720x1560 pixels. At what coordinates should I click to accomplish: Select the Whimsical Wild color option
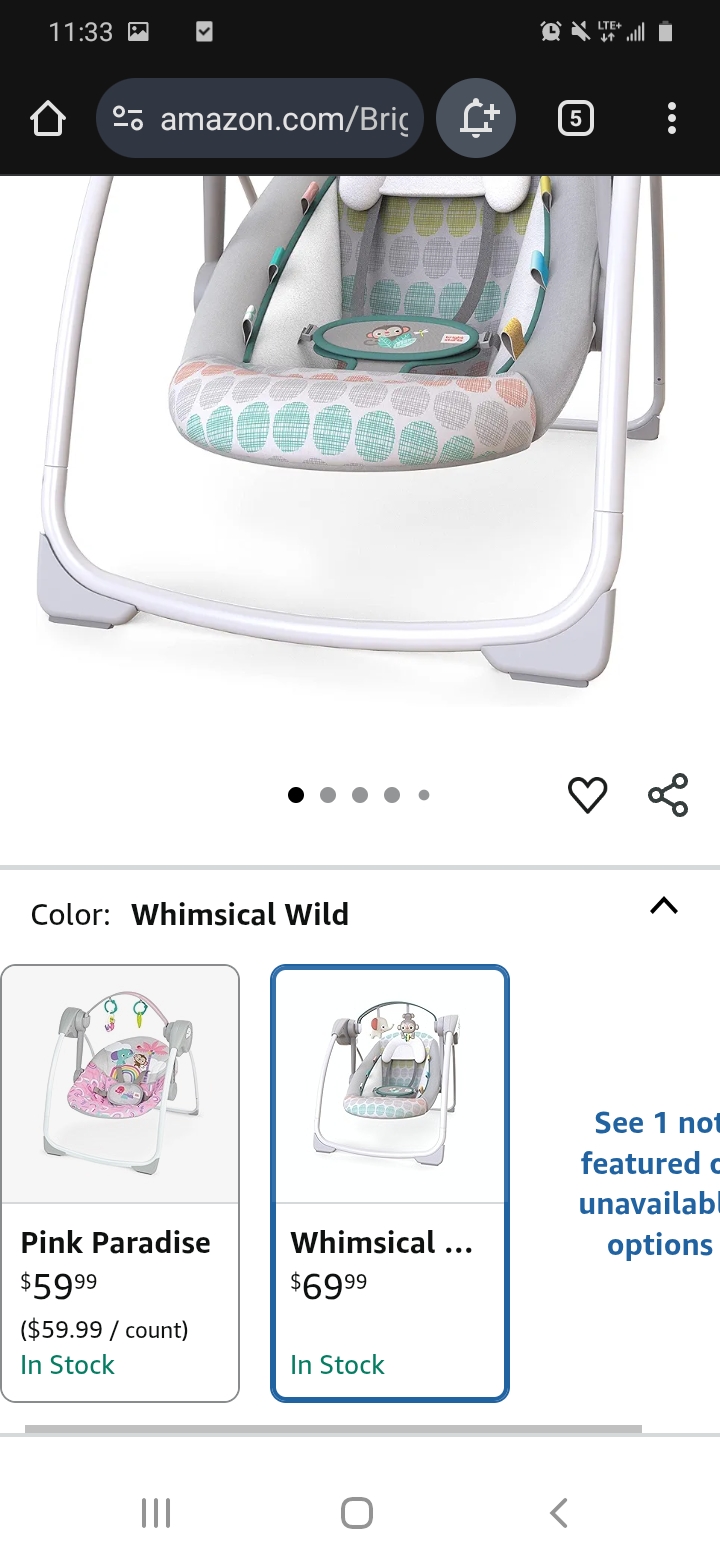tap(390, 1183)
